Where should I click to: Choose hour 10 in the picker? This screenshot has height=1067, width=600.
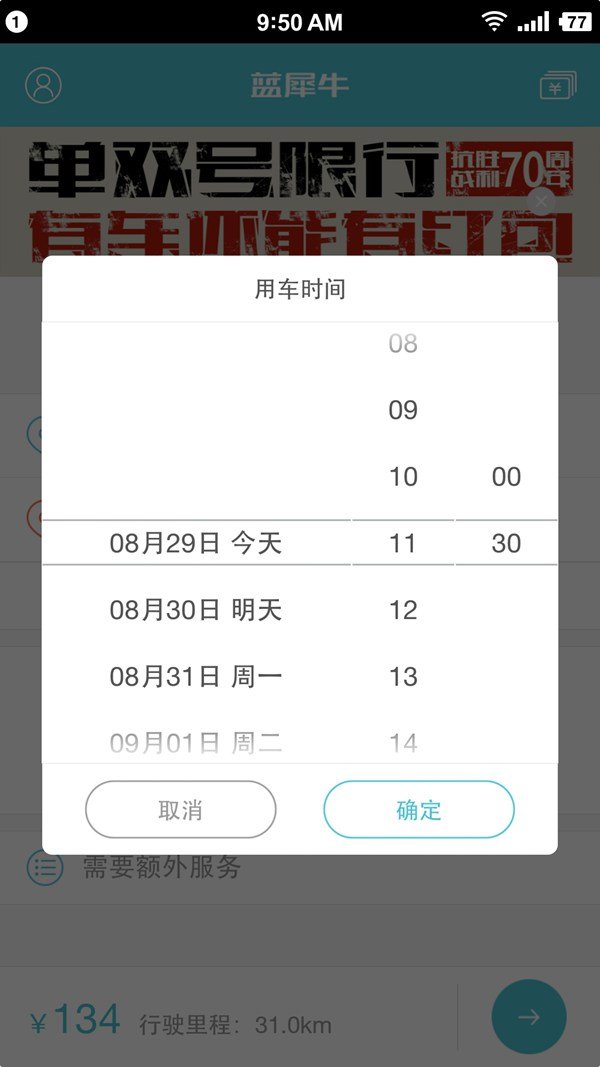click(403, 477)
